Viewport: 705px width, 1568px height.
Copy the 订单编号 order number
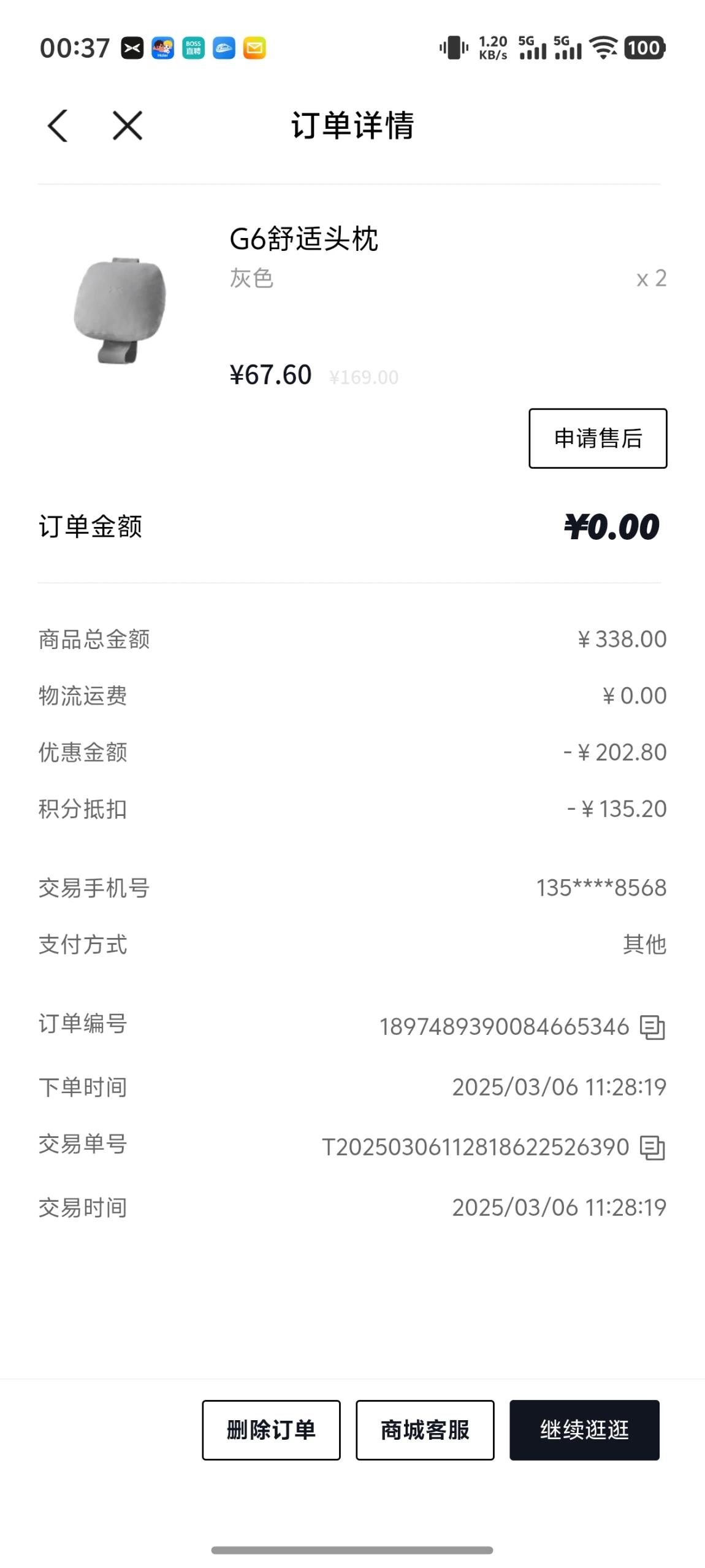(652, 1027)
